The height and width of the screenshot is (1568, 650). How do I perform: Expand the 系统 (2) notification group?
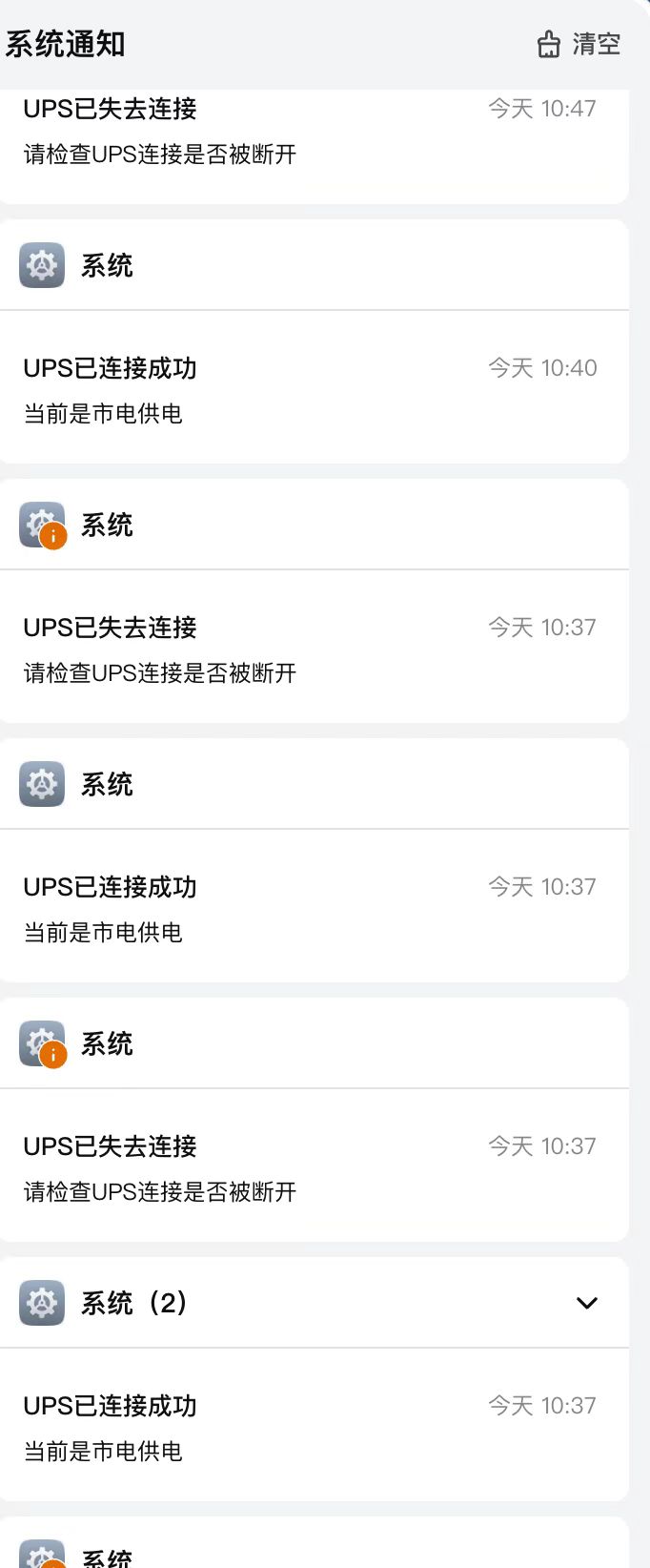[587, 1303]
